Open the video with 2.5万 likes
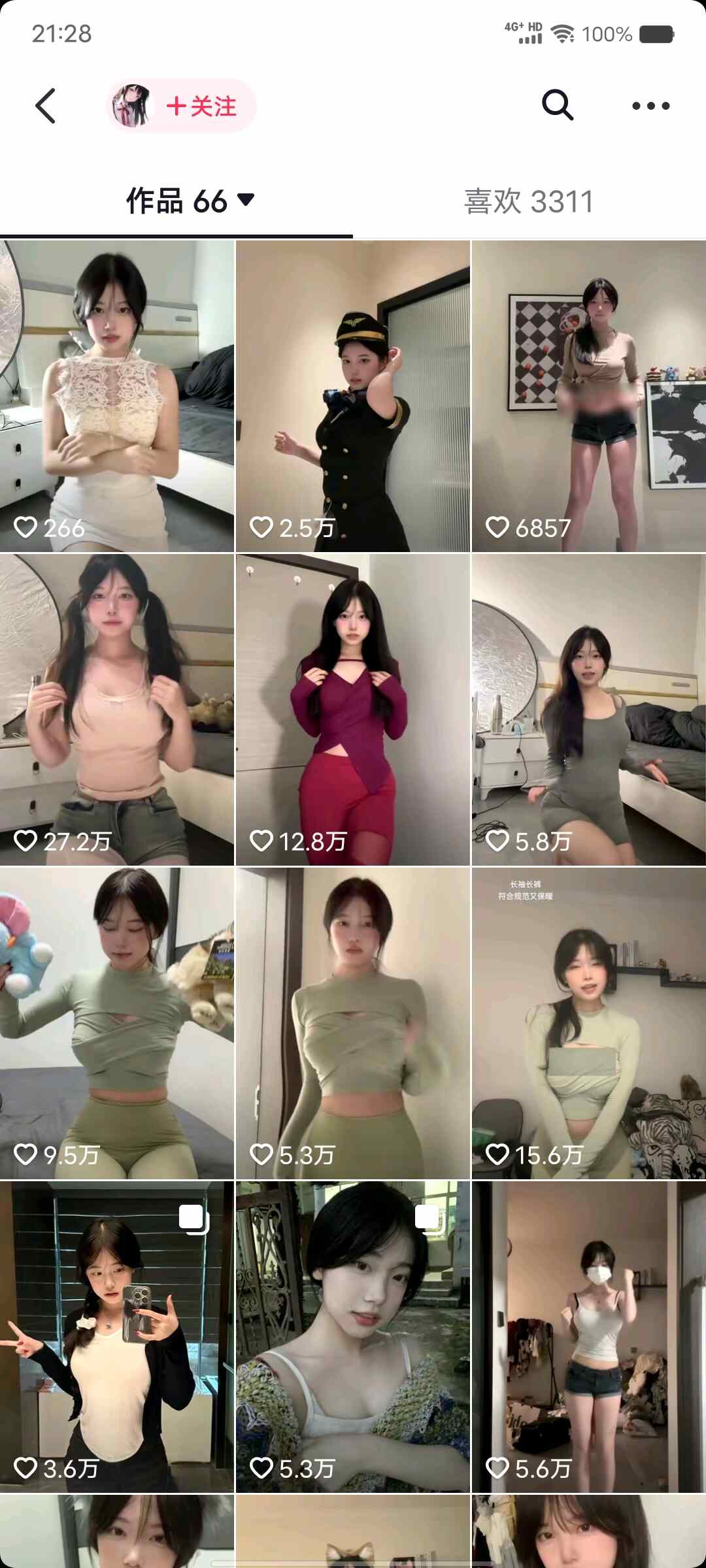 [353, 396]
